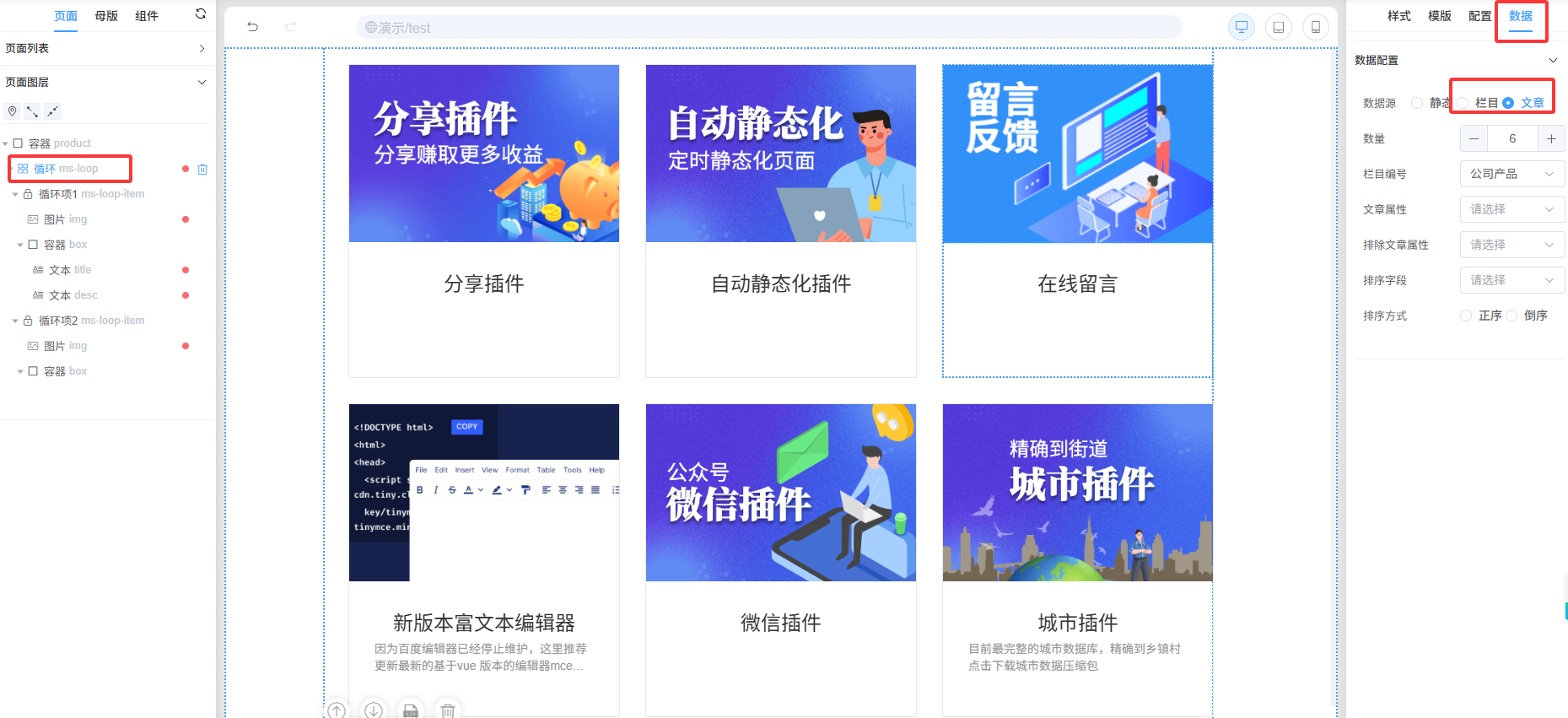Image resolution: width=1568 pixels, height=718 pixels.
Task: Collapse the 页面图层 section
Action: [x=202, y=83]
